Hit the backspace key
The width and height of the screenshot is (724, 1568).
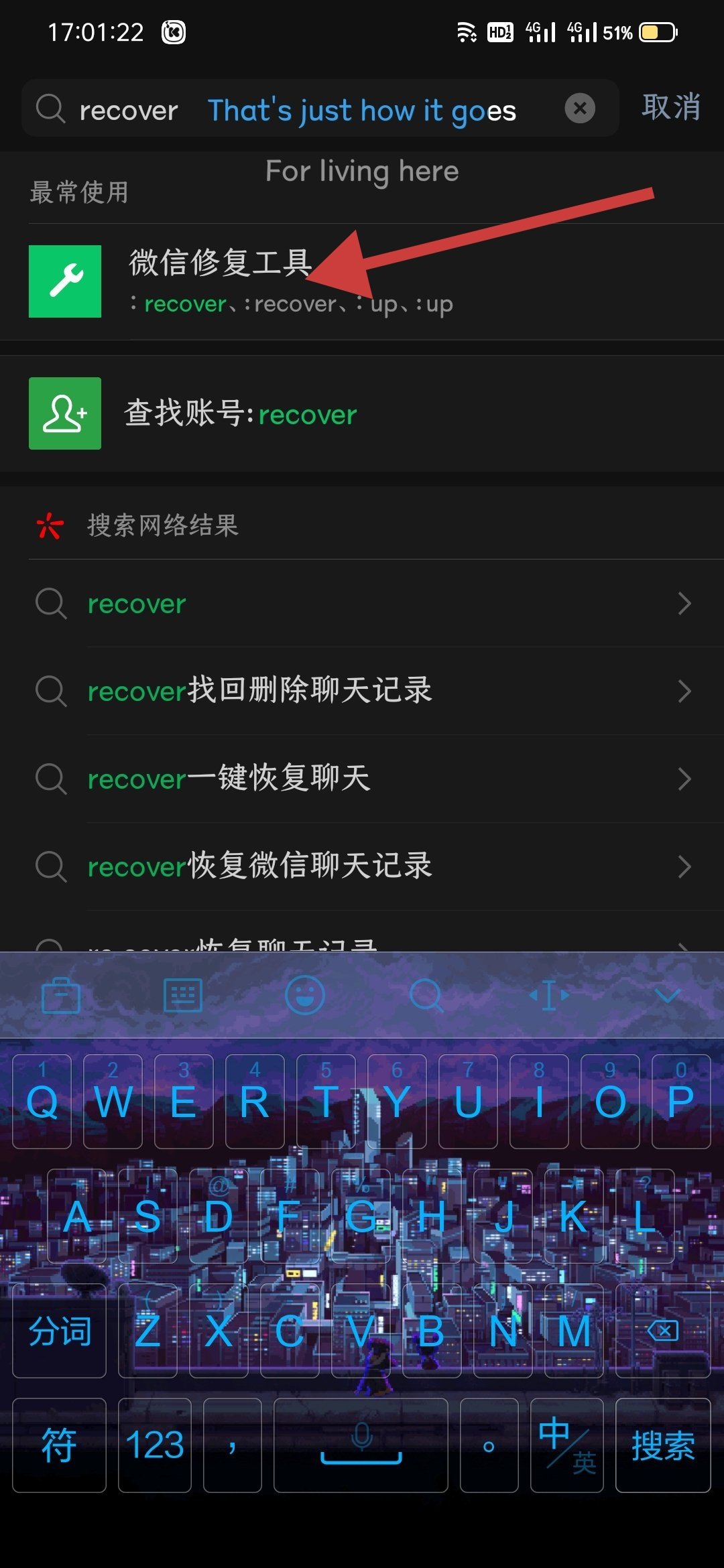click(662, 1331)
